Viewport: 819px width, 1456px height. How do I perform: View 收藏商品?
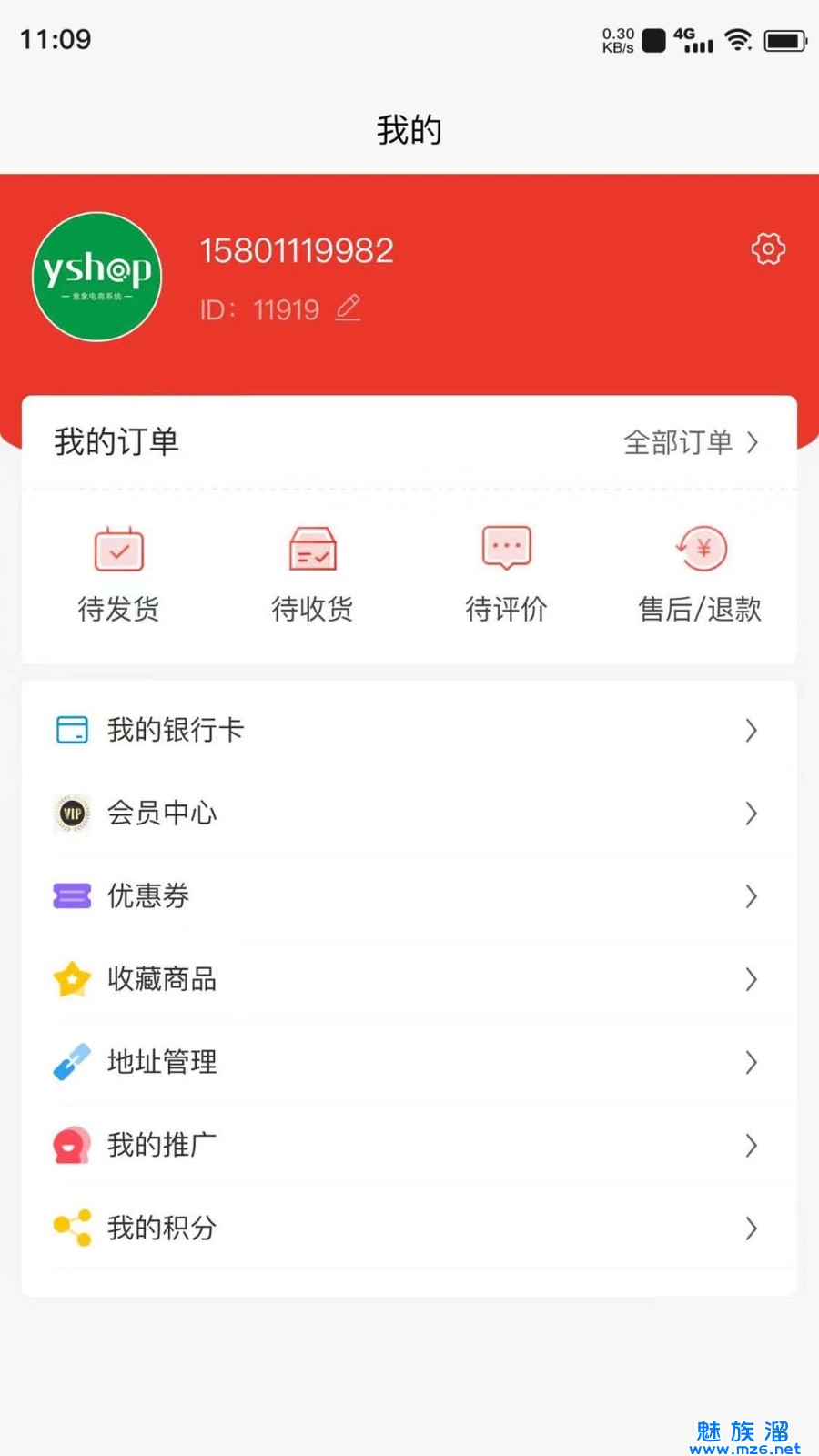(x=409, y=979)
